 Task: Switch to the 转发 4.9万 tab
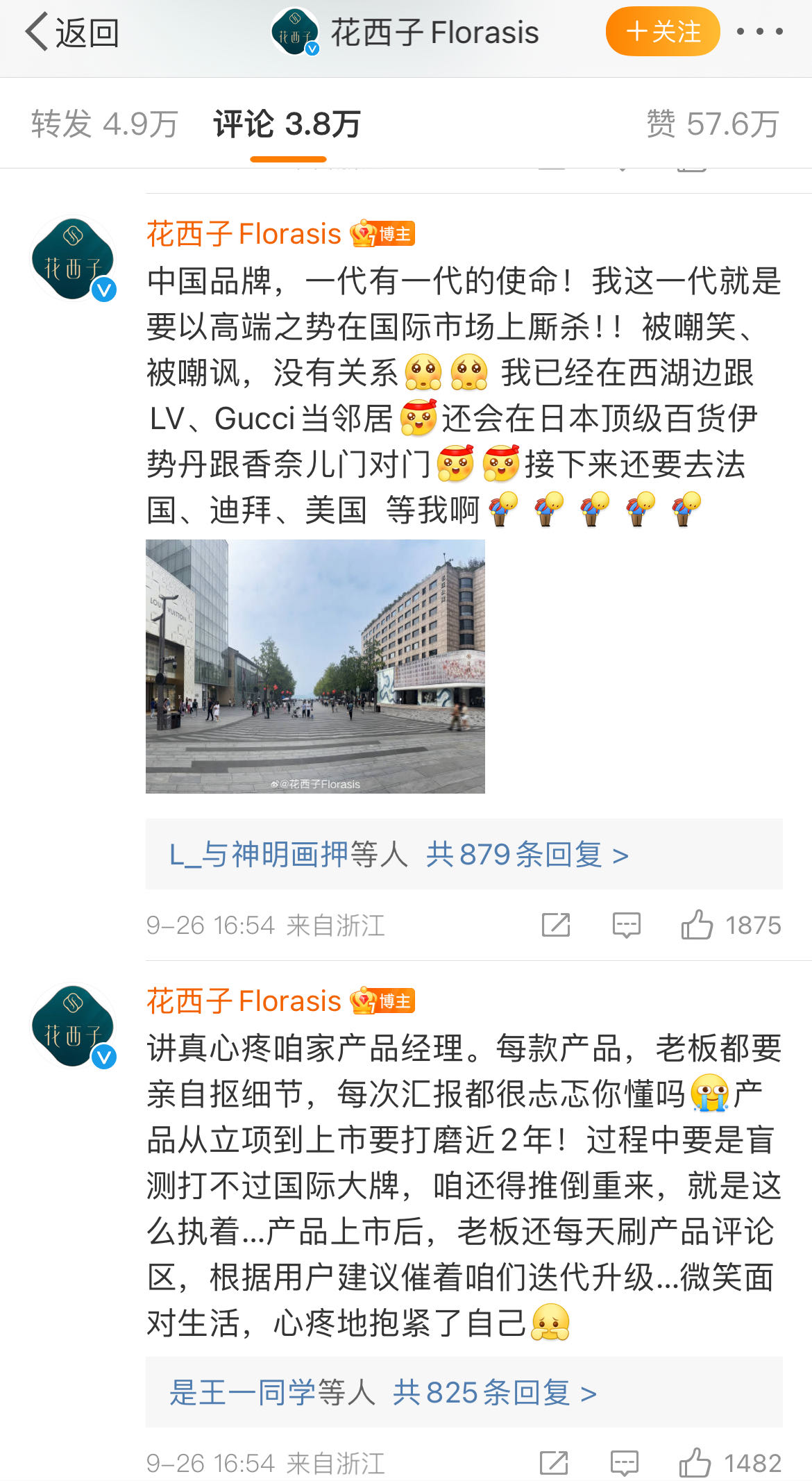pyautogui.click(x=104, y=124)
